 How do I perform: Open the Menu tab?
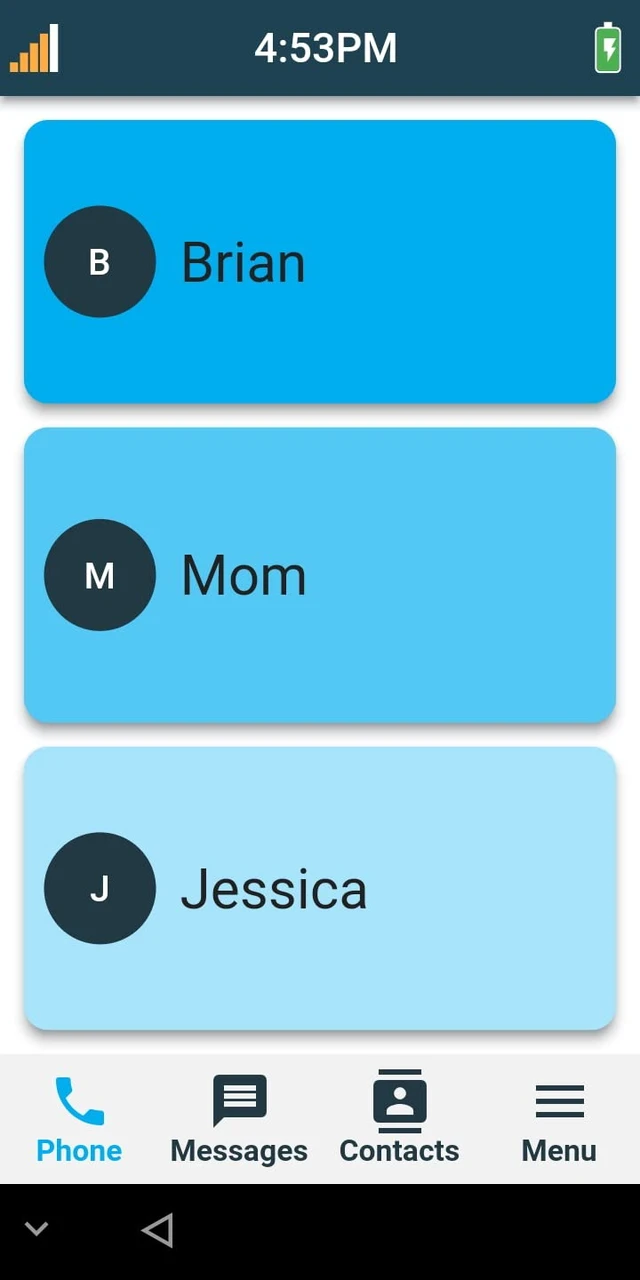coord(560,1120)
